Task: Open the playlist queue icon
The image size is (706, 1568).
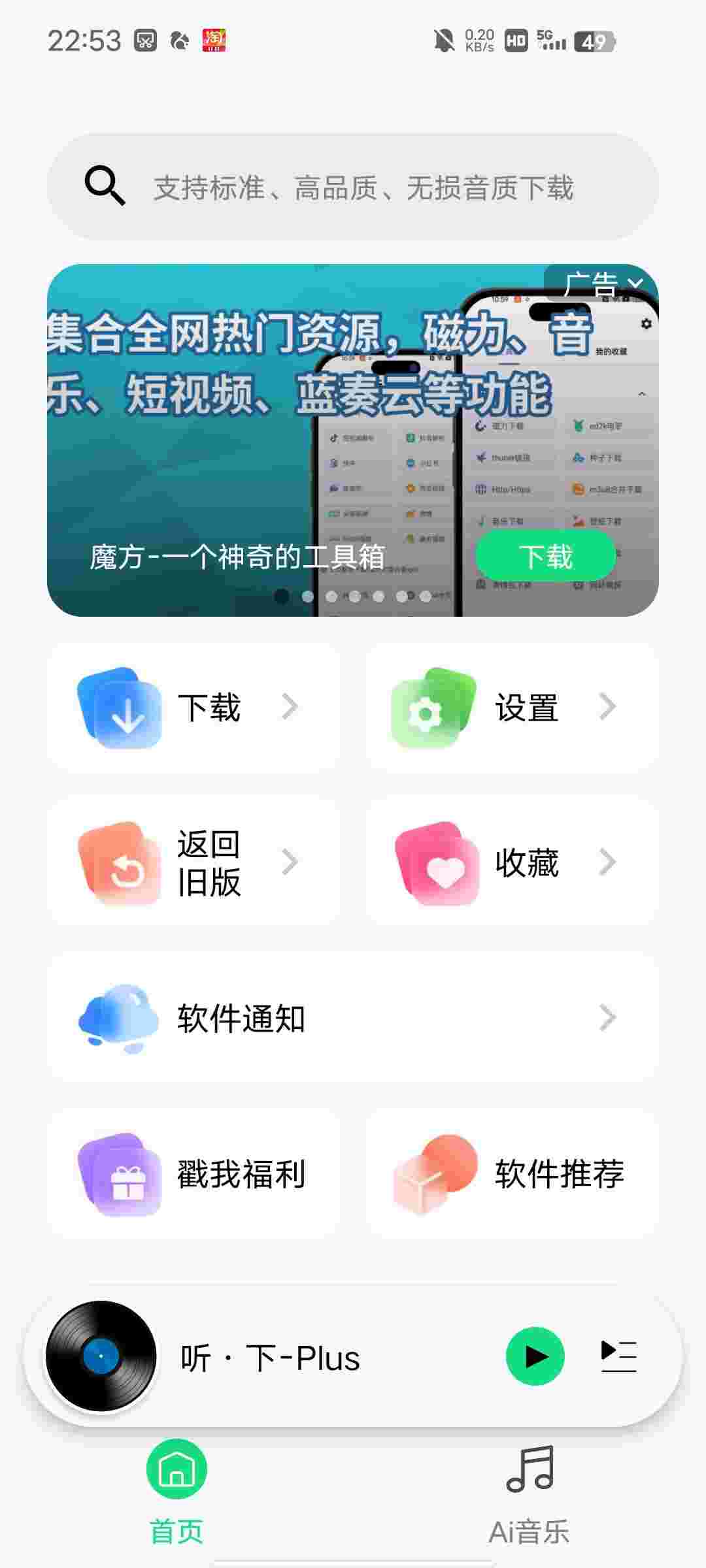Action: [x=618, y=1357]
